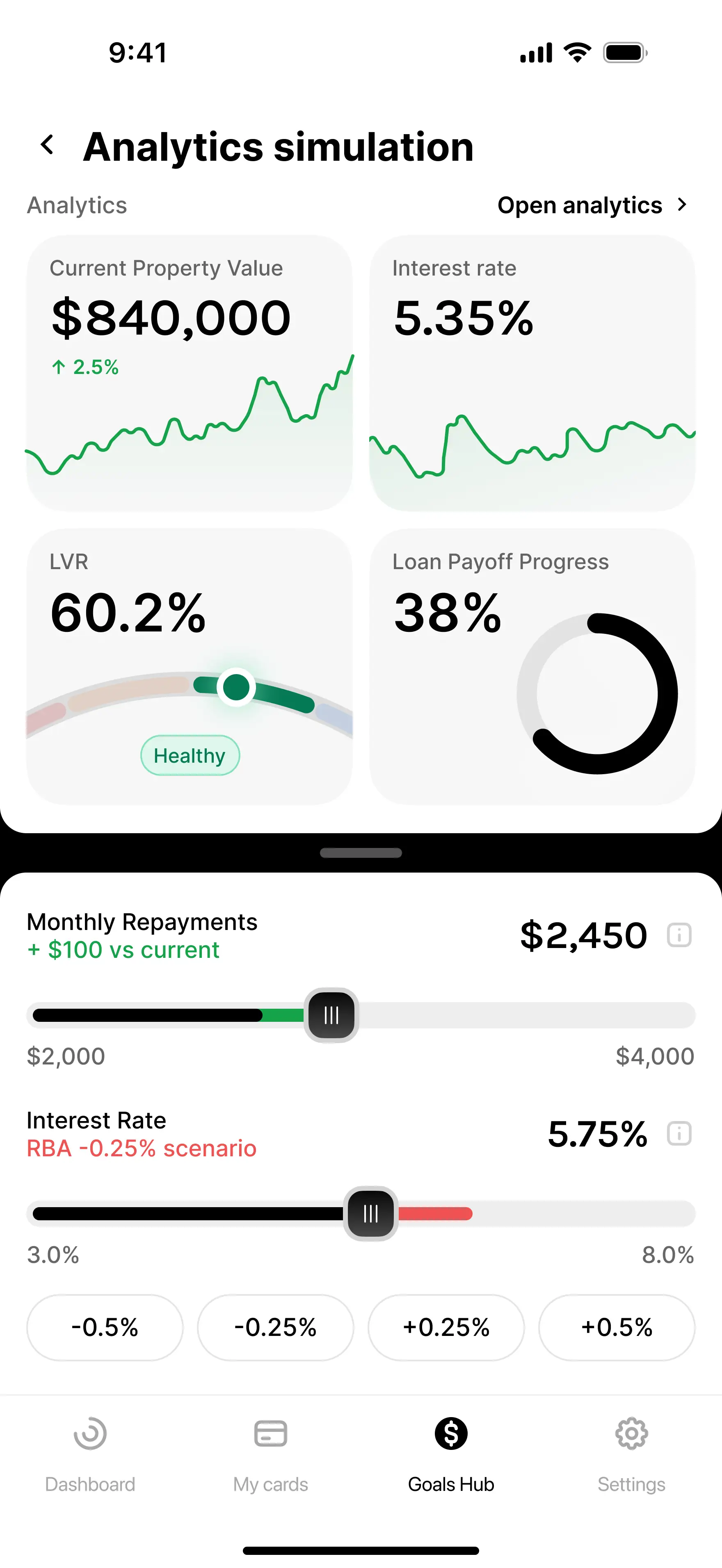Tap the Interest Rate slider handle
This screenshot has width=722, height=1568.
point(371,1213)
